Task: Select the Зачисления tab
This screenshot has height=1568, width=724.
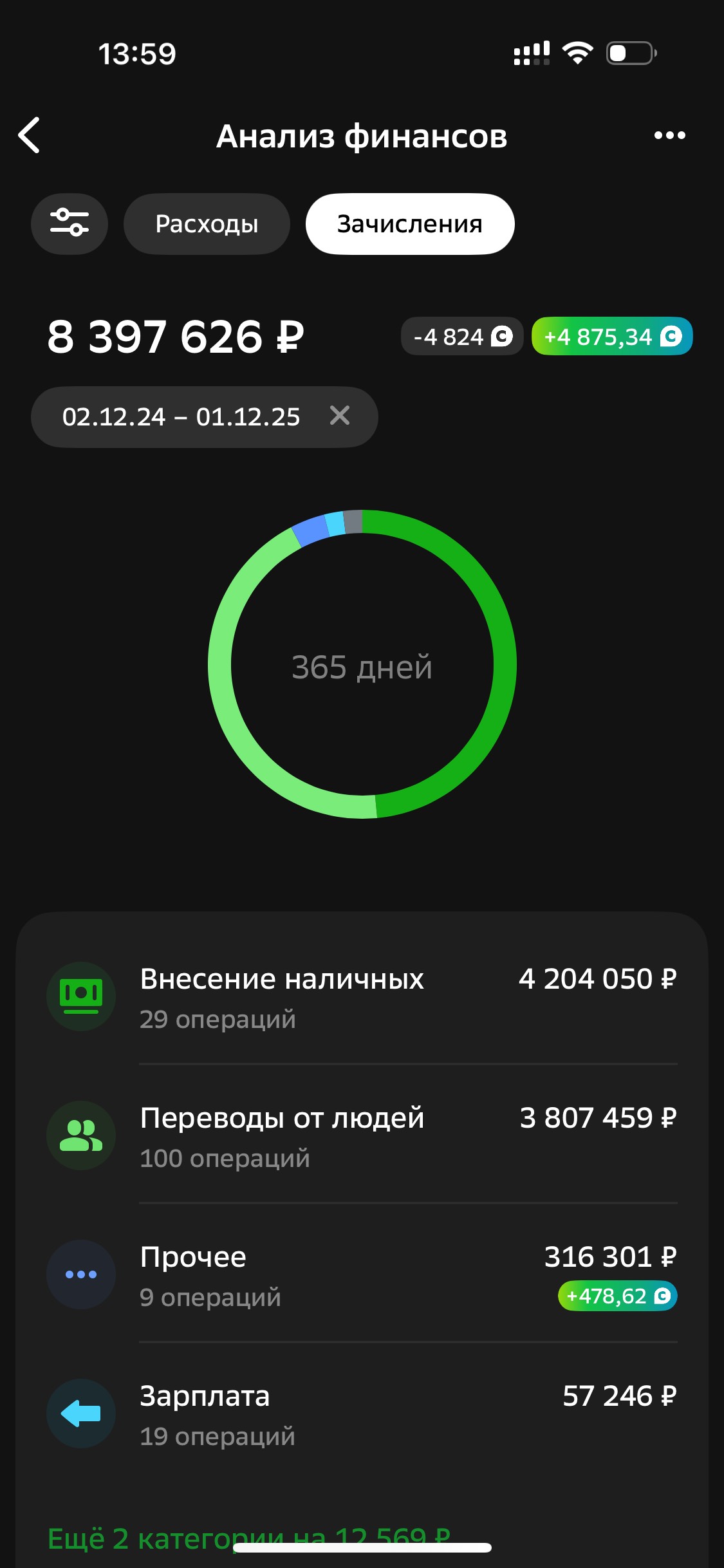Action: point(409,224)
